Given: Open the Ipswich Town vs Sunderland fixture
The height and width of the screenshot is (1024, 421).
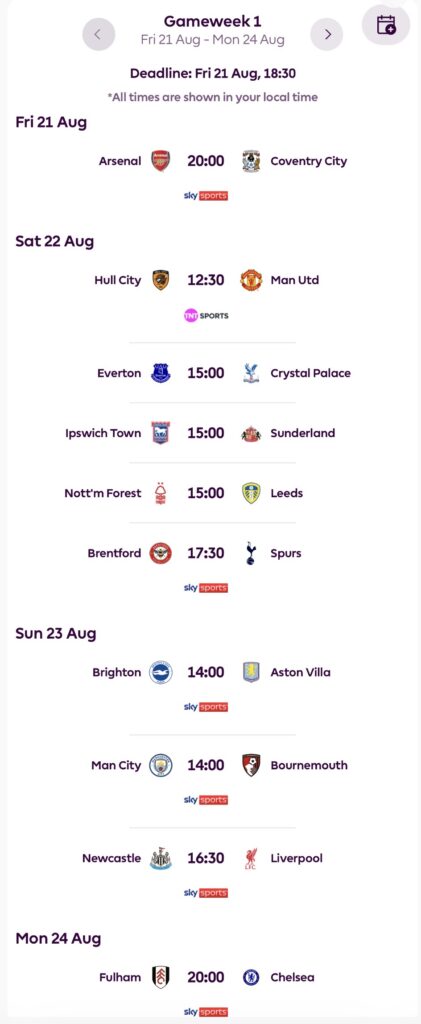Looking at the screenshot, I should pos(210,433).
